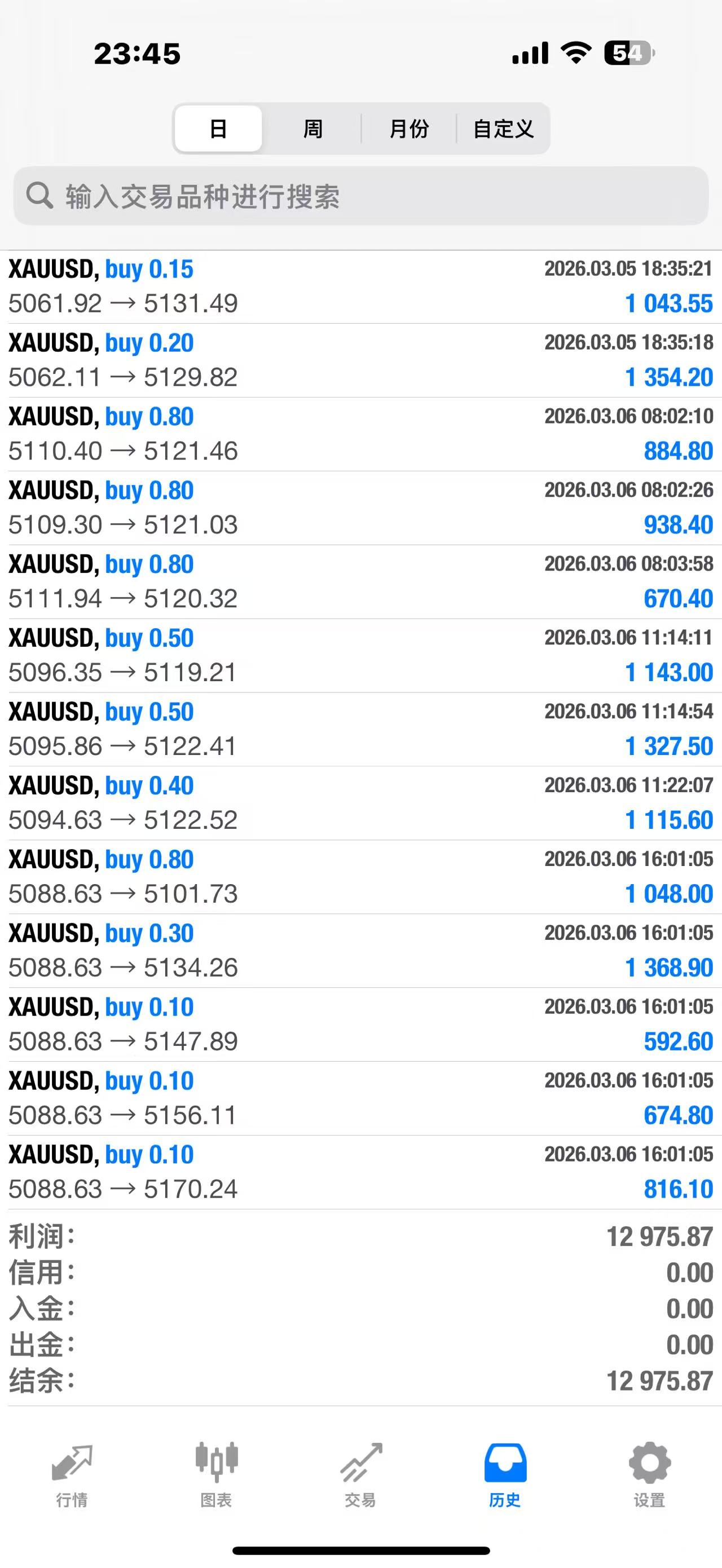722x1568 pixels.
Task: Tap the symbol search field
Action: point(361,196)
